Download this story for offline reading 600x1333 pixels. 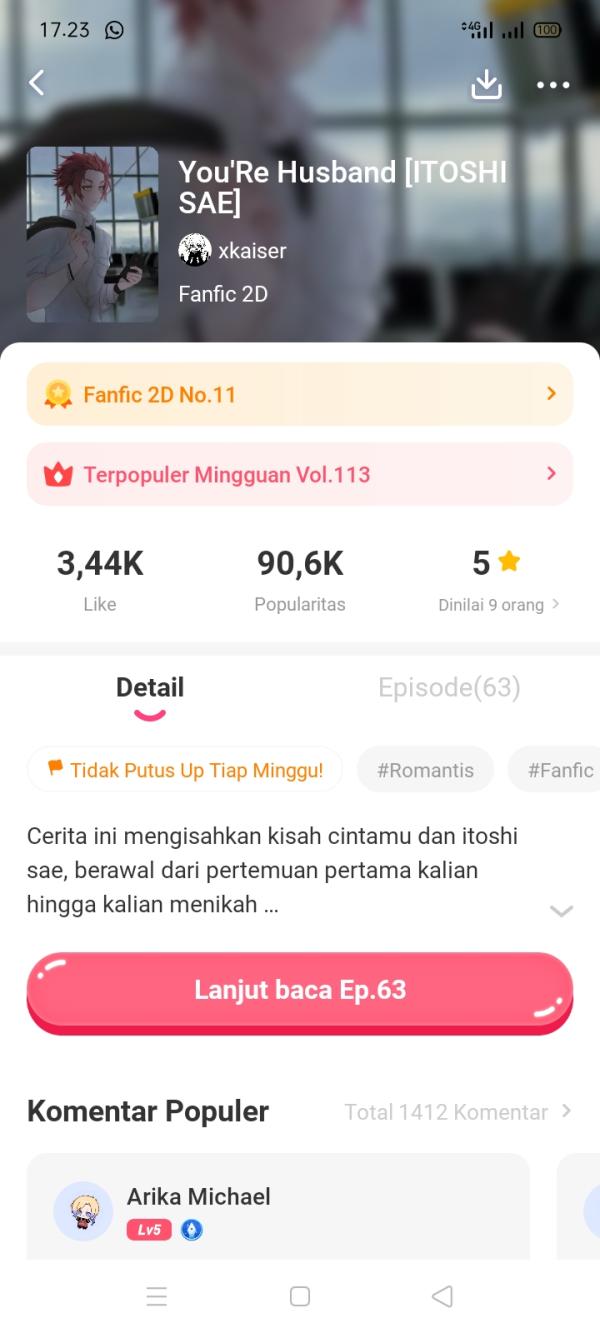[486, 84]
